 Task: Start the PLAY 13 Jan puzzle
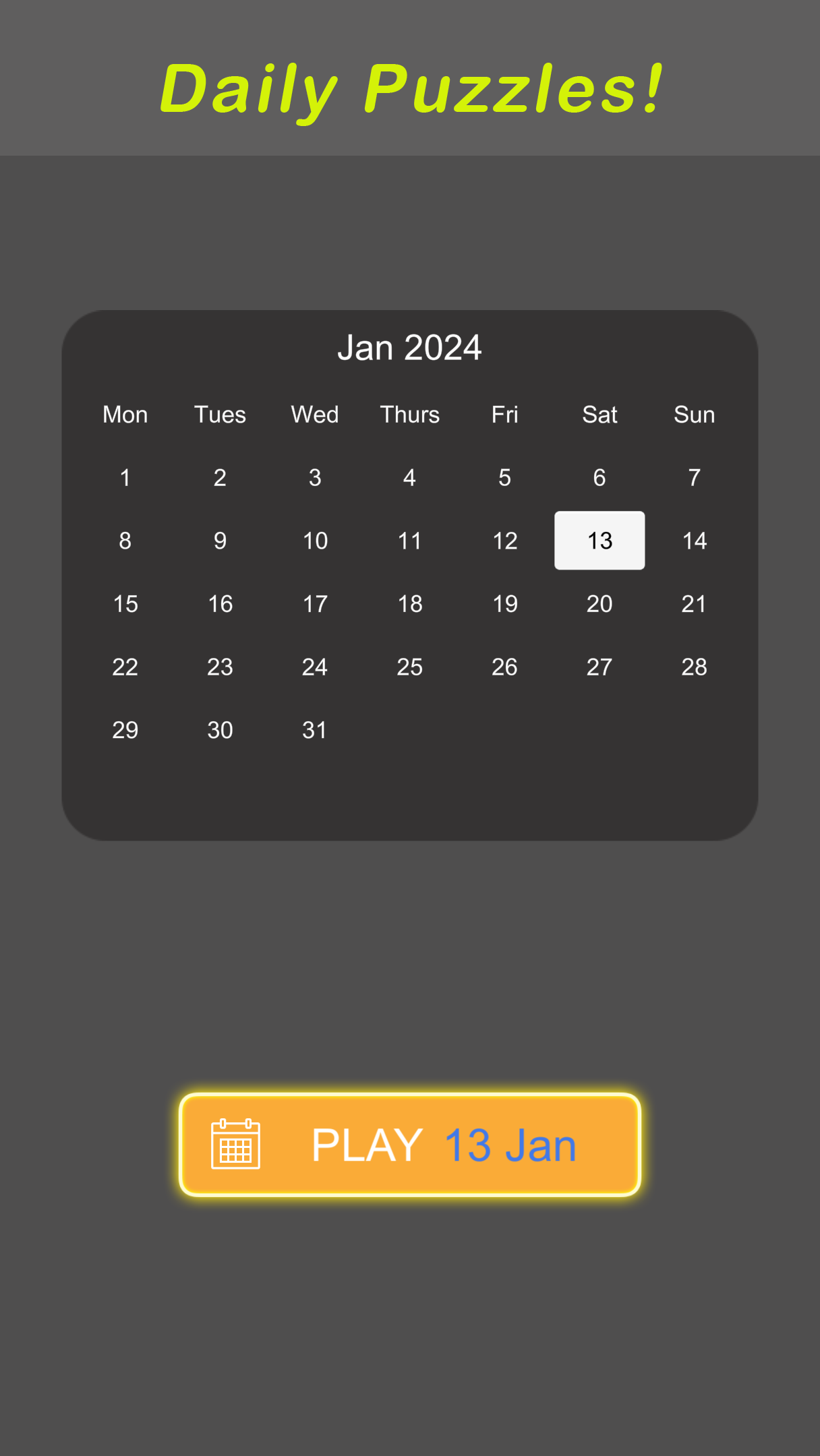tap(409, 1145)
